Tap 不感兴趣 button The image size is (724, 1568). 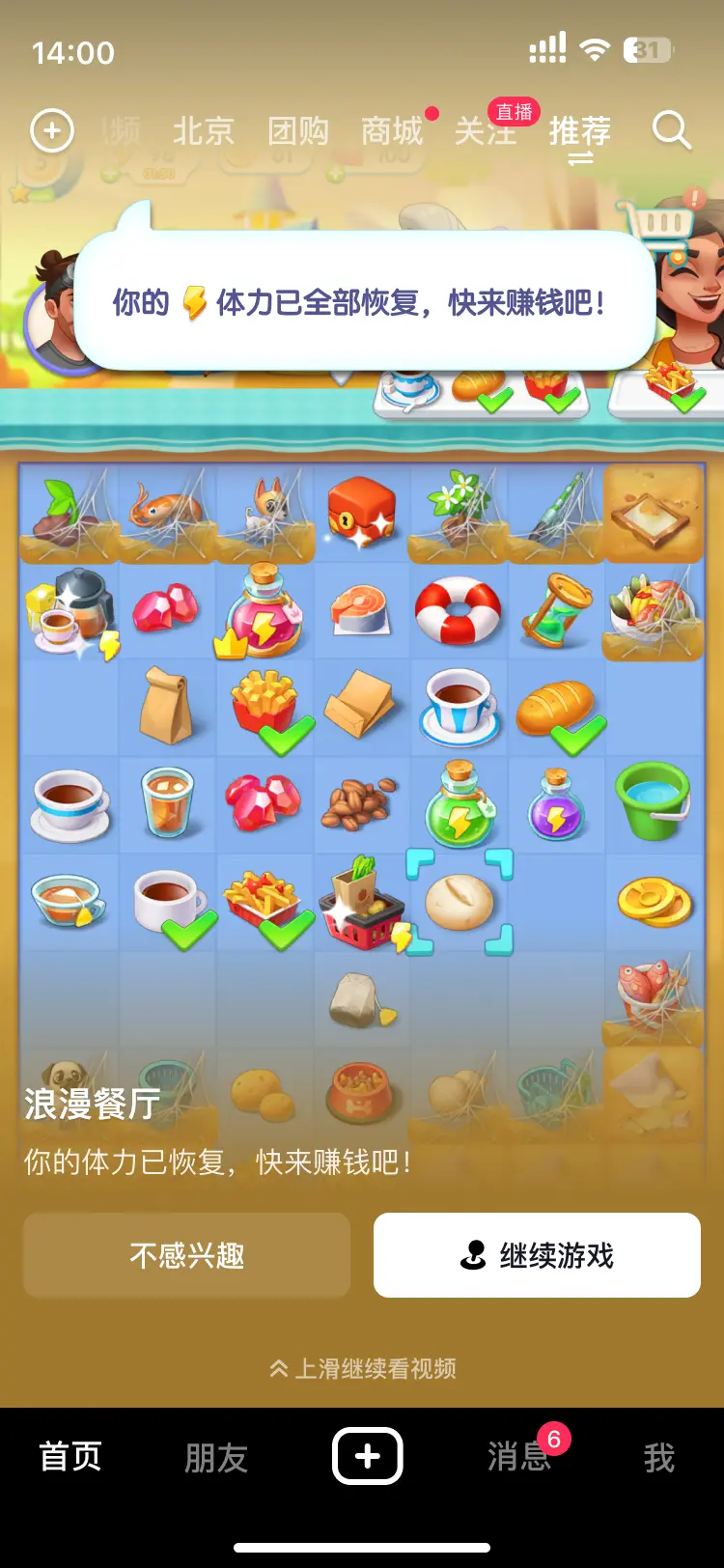[187, 1255]
